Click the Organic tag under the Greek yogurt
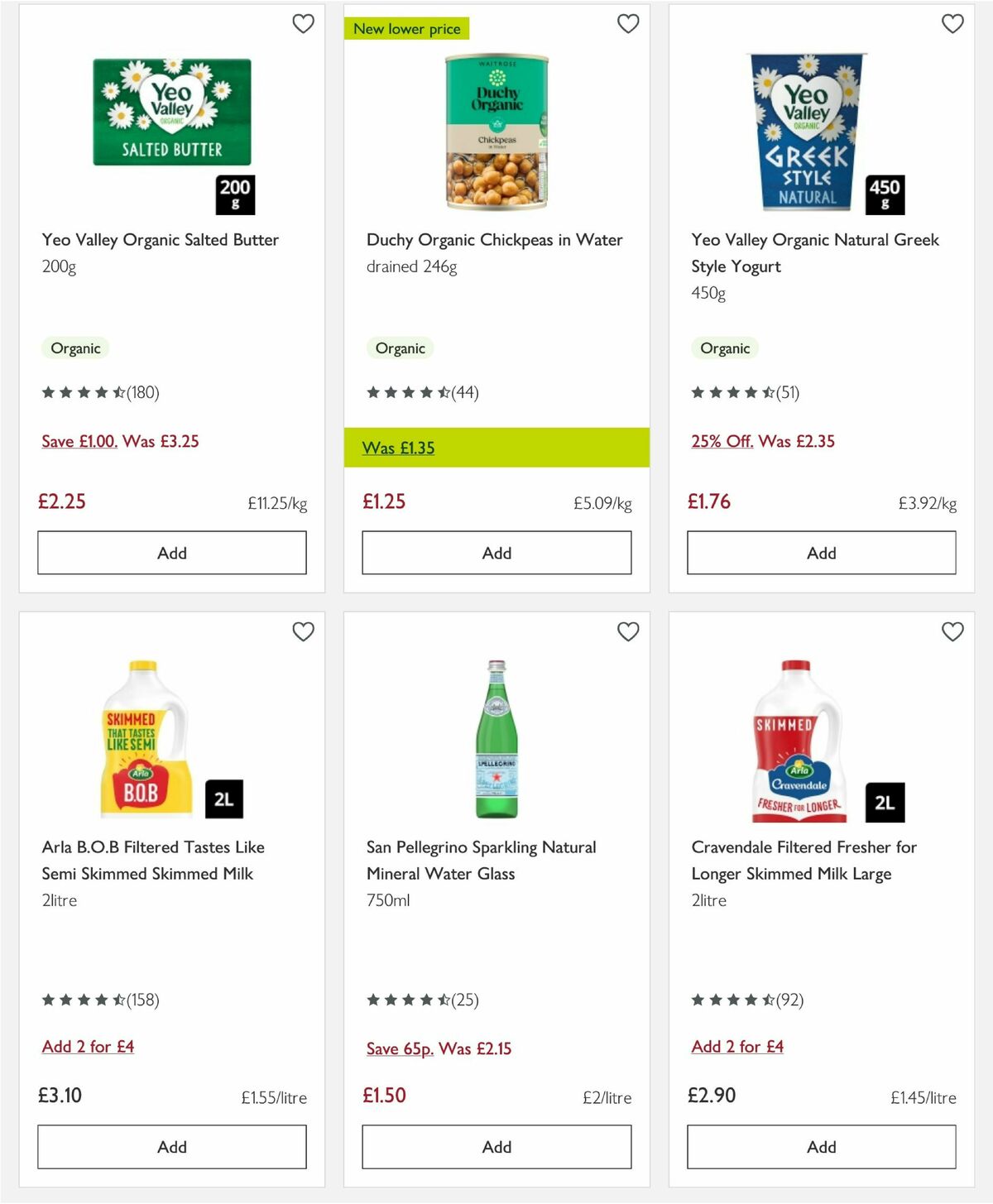Viewport: 993px width, 1204px height. (x=726, y=348)
